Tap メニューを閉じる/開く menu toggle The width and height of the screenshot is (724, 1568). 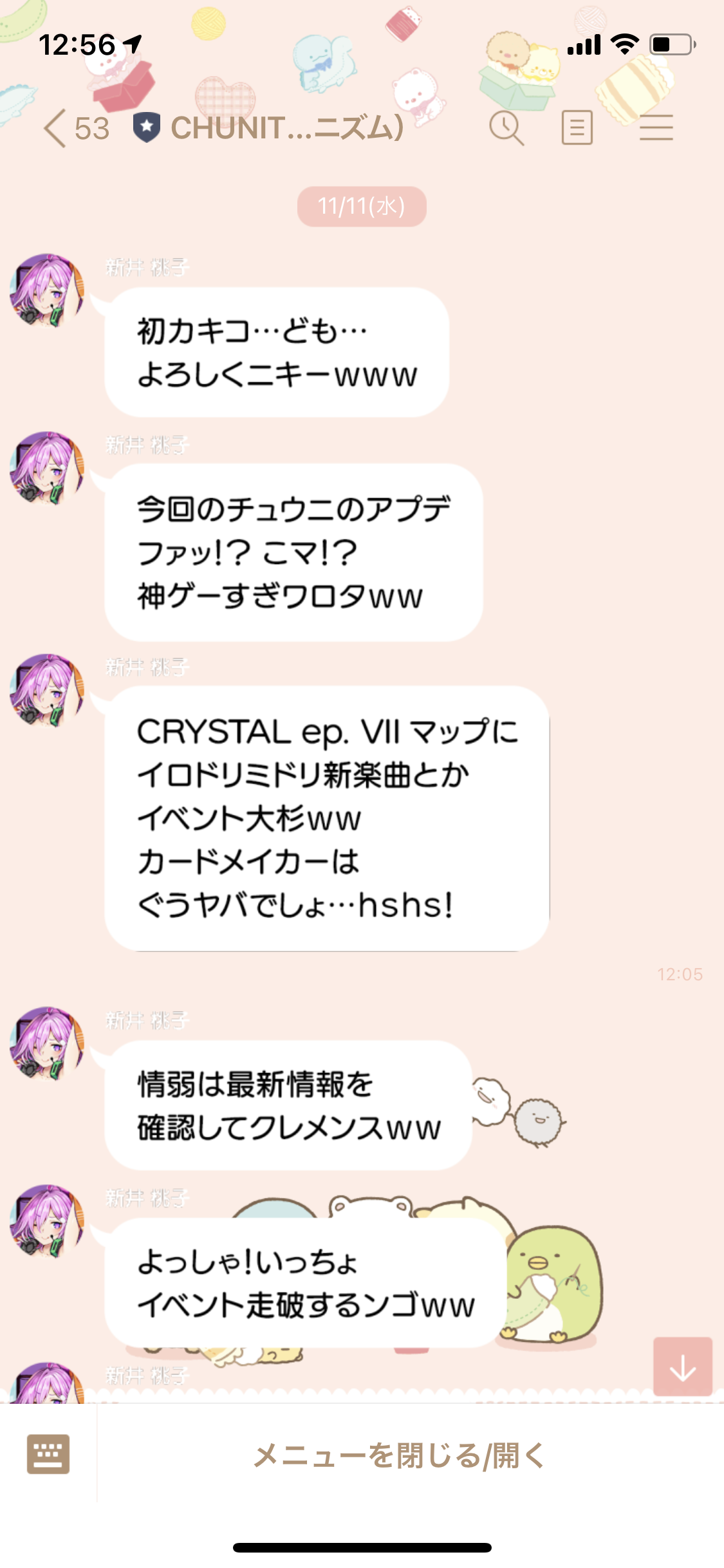click(399, 1455)
